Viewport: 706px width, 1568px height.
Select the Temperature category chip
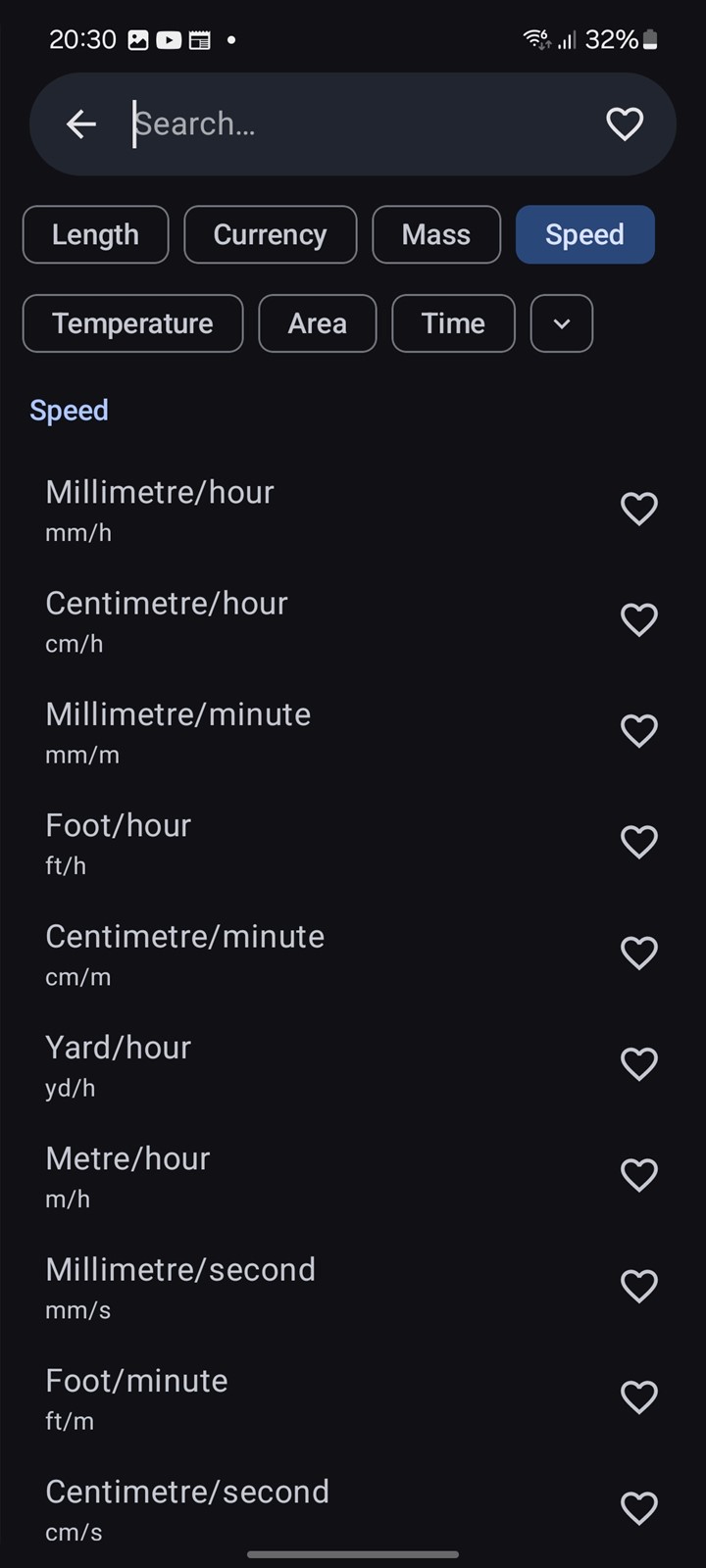coord(132,323)
